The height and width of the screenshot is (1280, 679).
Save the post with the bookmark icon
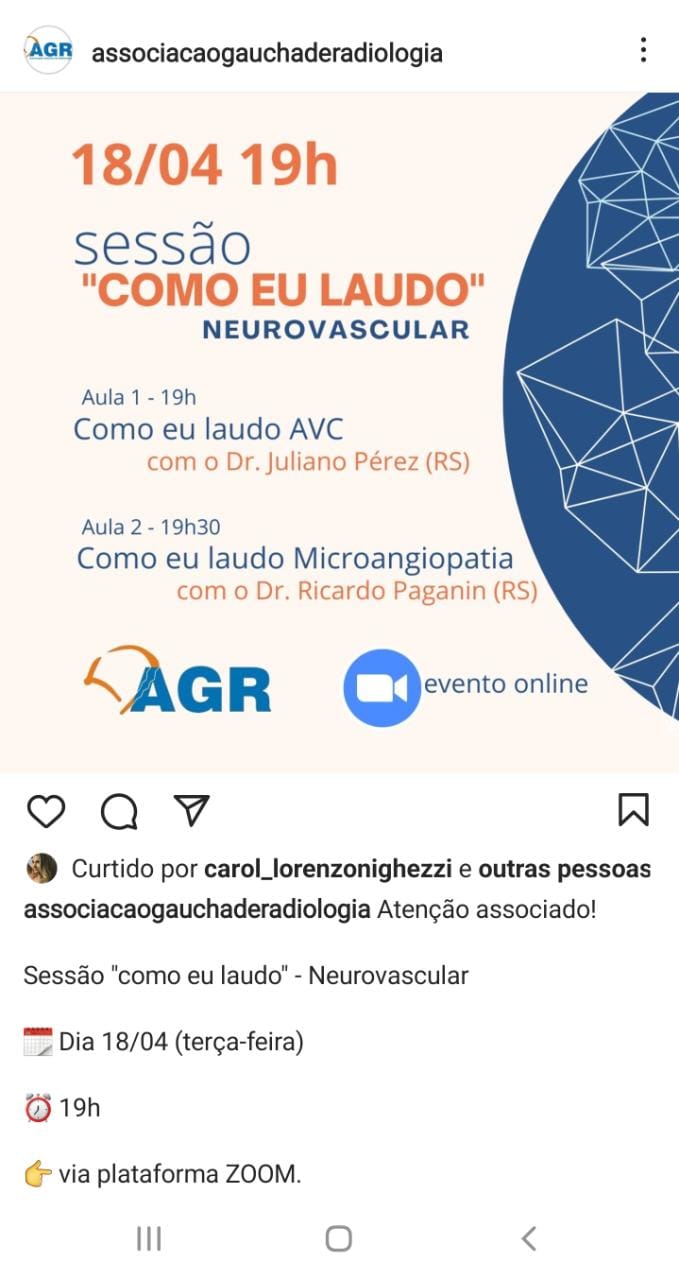click(633, 810)
